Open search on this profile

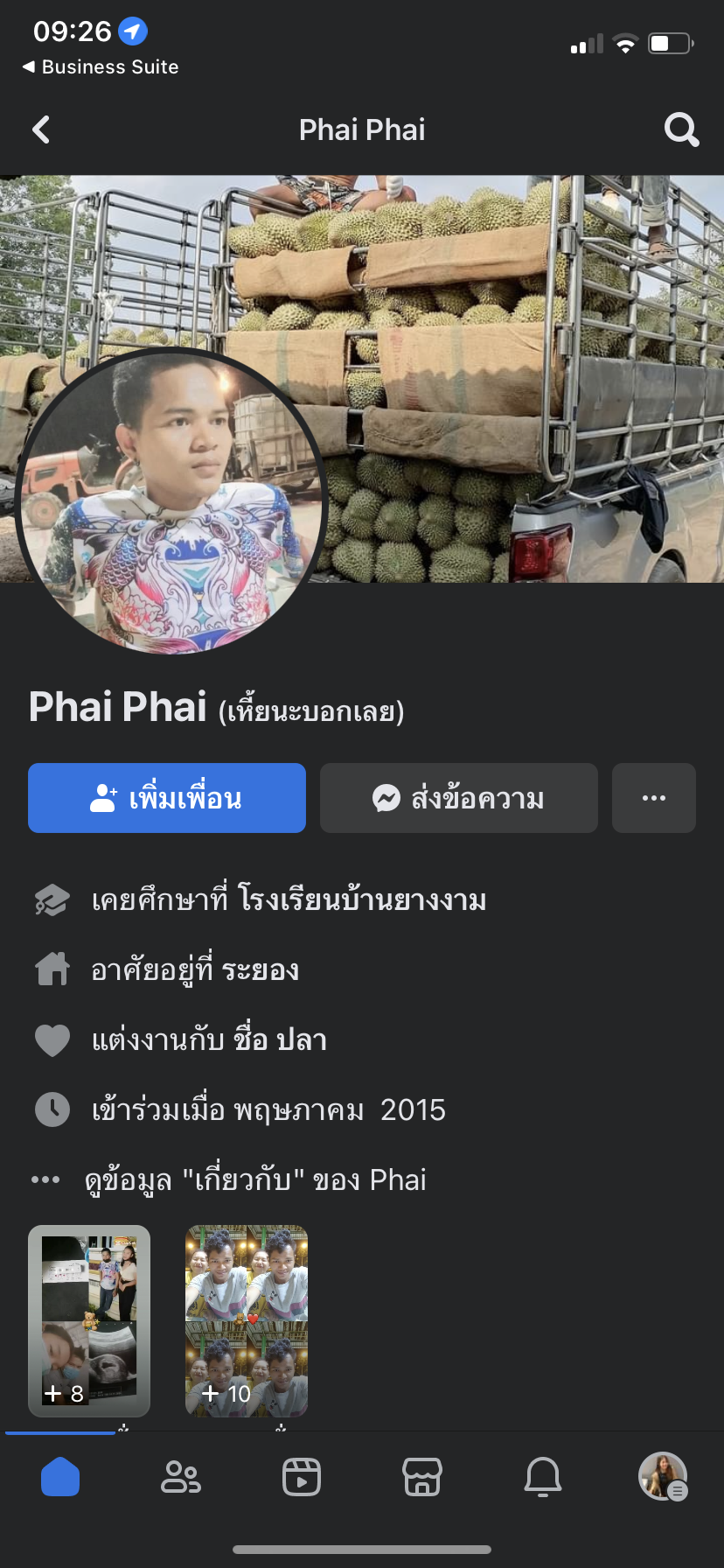tap(681, 130)
